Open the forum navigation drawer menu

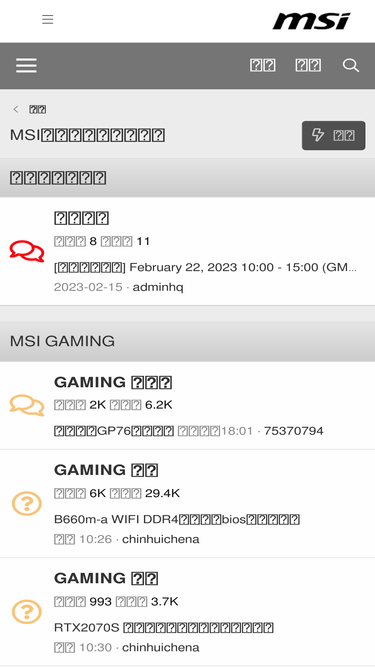pos(26,66)
